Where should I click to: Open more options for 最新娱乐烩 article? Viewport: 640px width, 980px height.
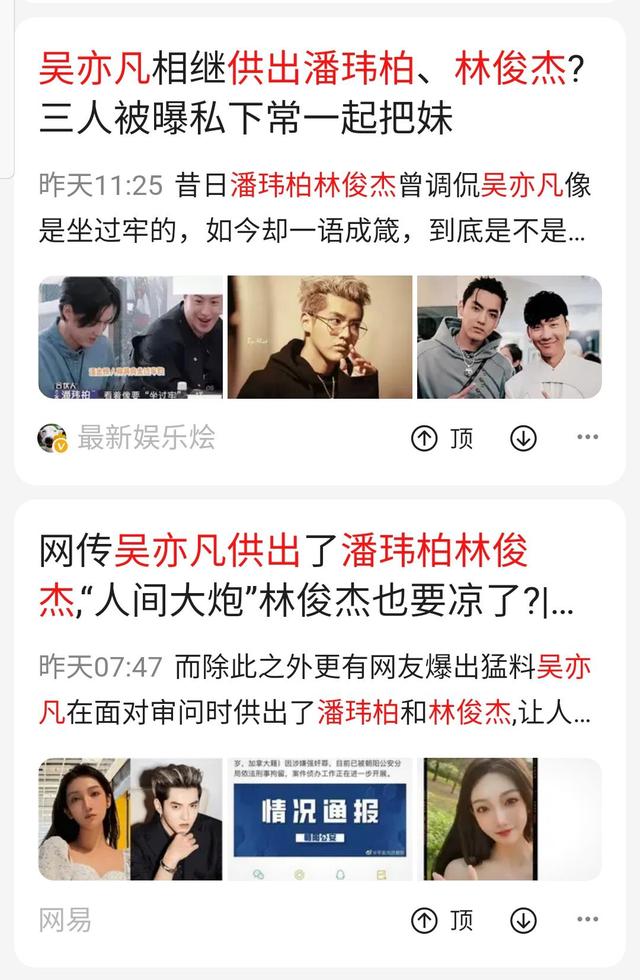point(587,438)
